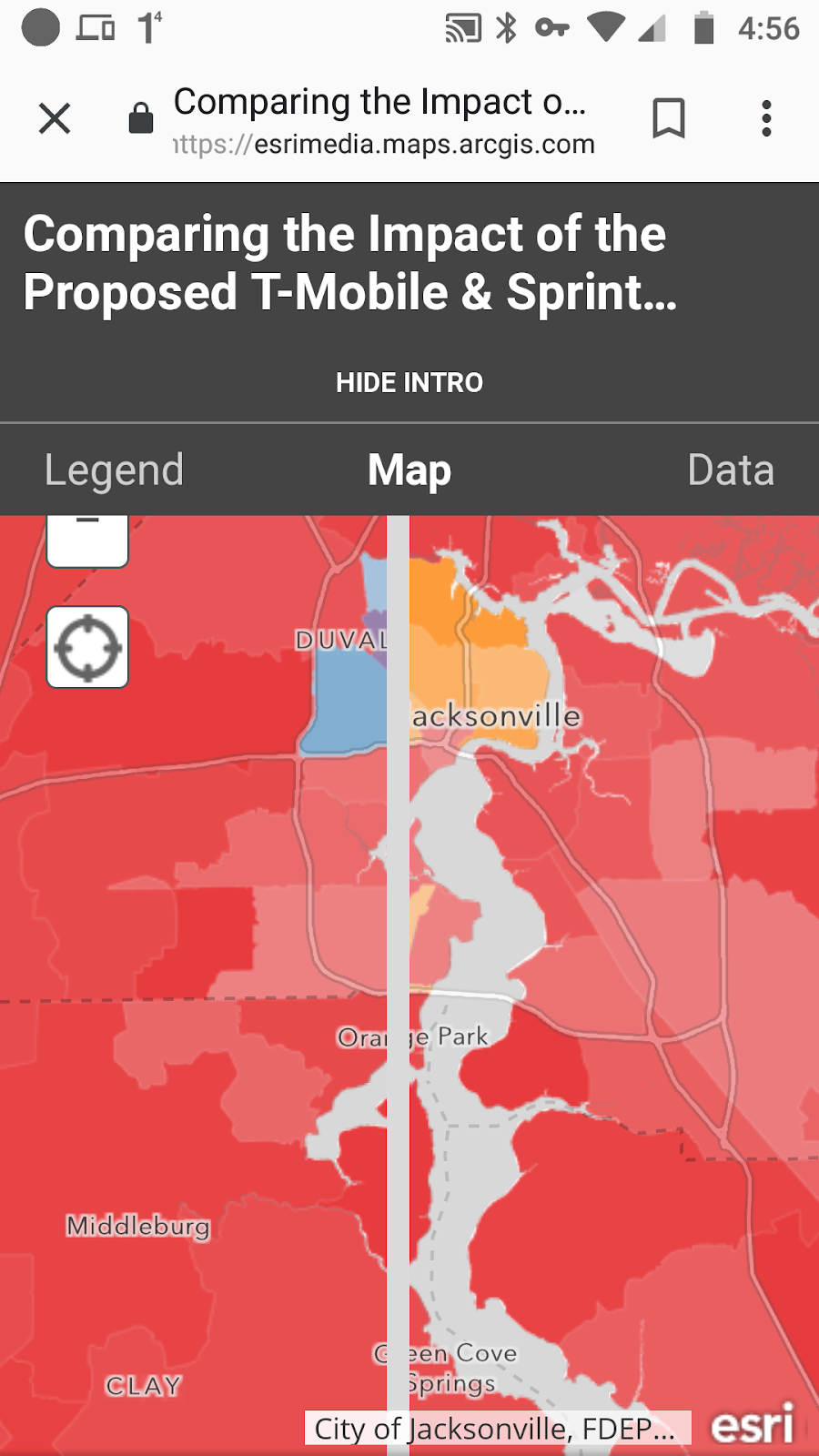This screenshot has height=1456, width=819.
Task: Select the Map tab
Action: tap(409, 470)
